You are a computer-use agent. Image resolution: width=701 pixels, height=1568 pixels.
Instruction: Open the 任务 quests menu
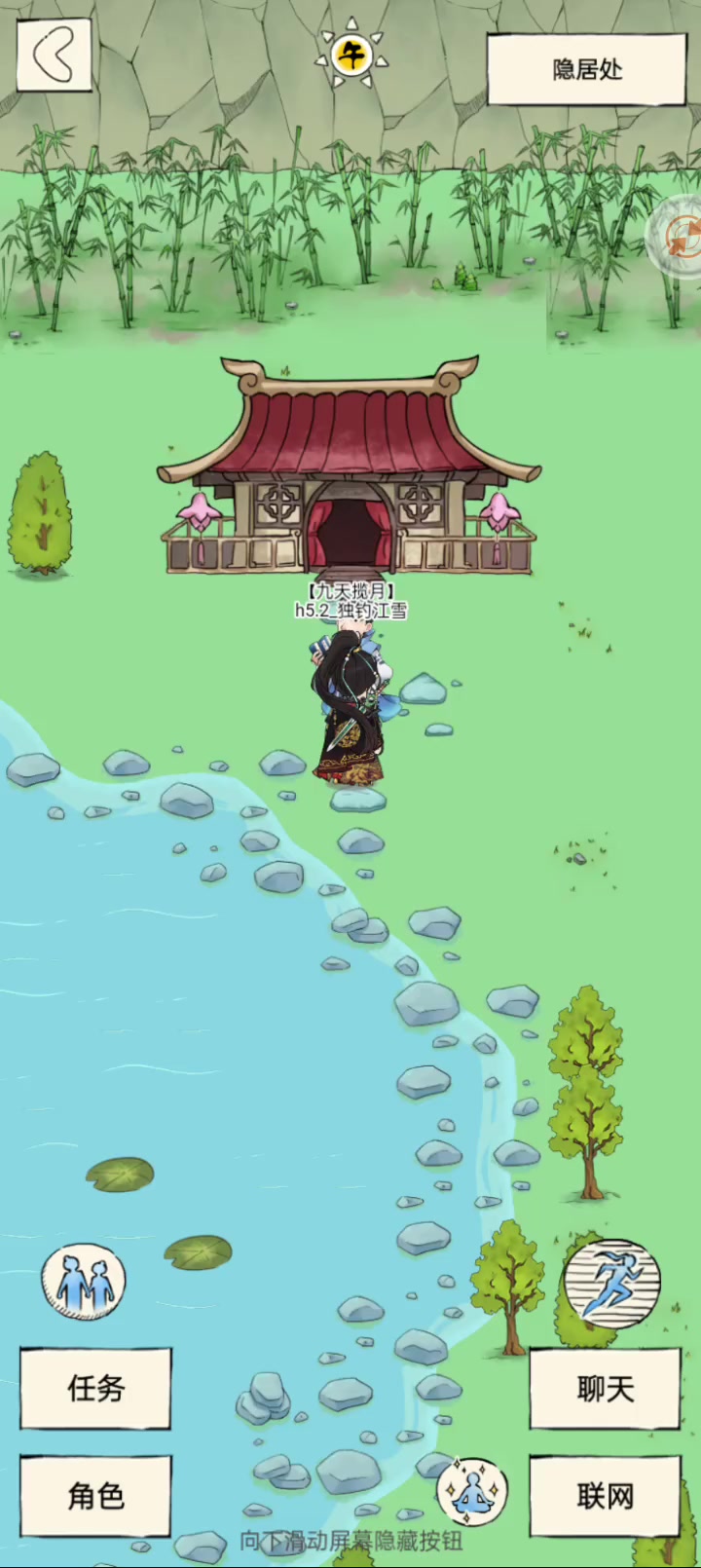pos(95,1389)
